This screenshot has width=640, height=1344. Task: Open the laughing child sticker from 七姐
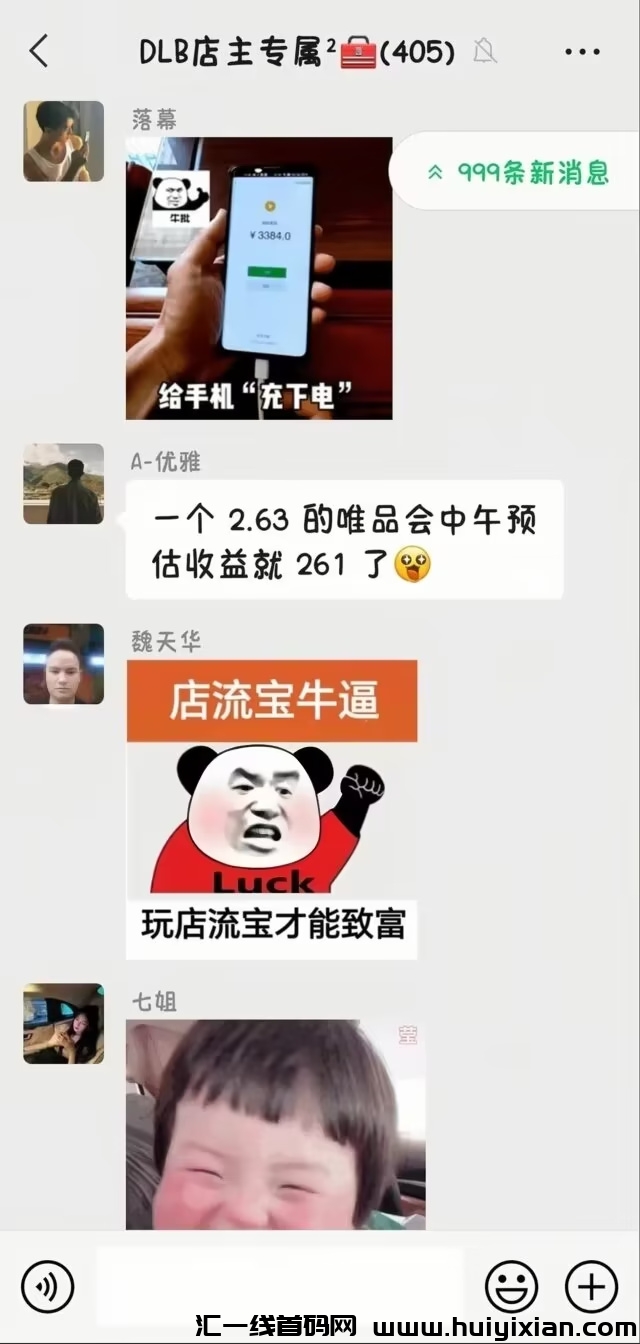click(275, 1124)
